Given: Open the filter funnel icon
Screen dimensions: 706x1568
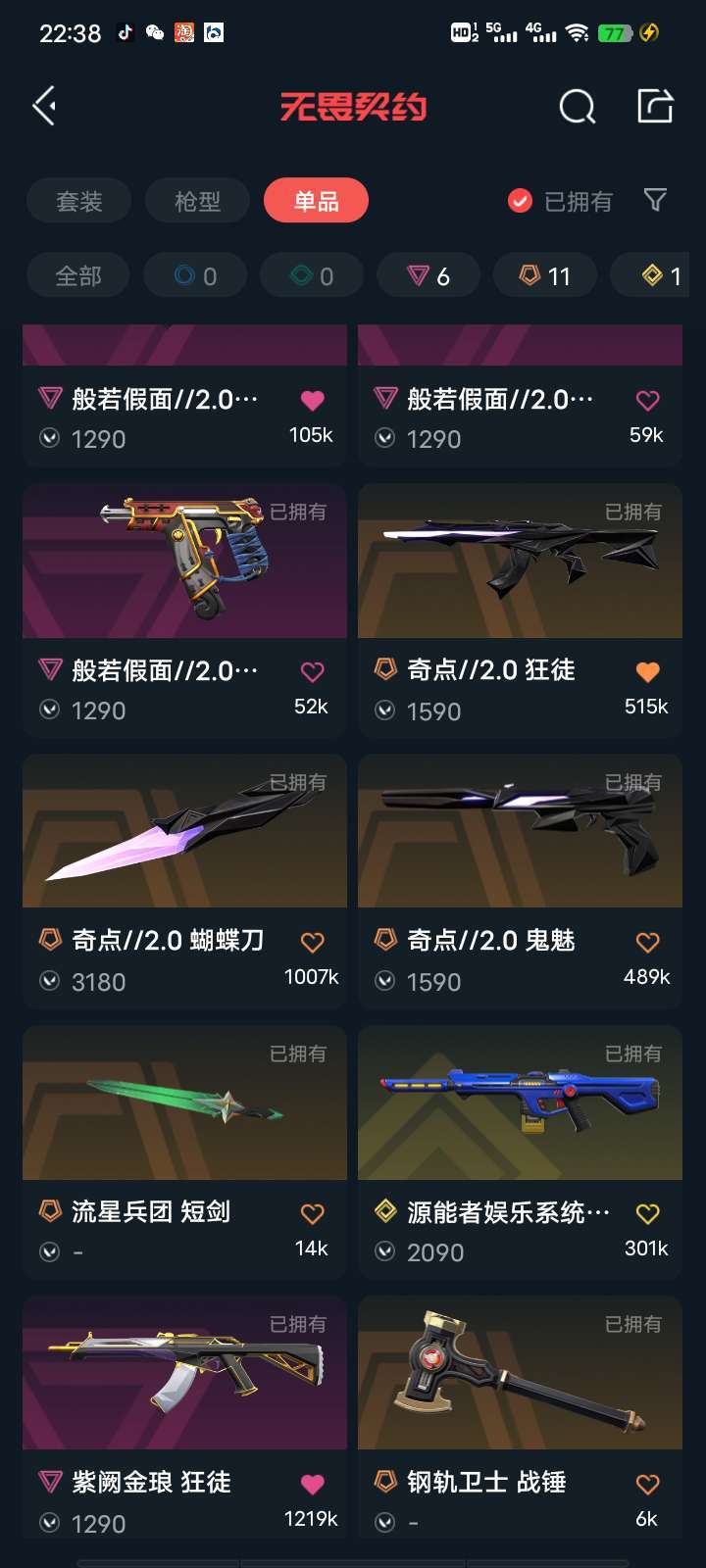Looking at the screenshot, I should pos(655,201).
